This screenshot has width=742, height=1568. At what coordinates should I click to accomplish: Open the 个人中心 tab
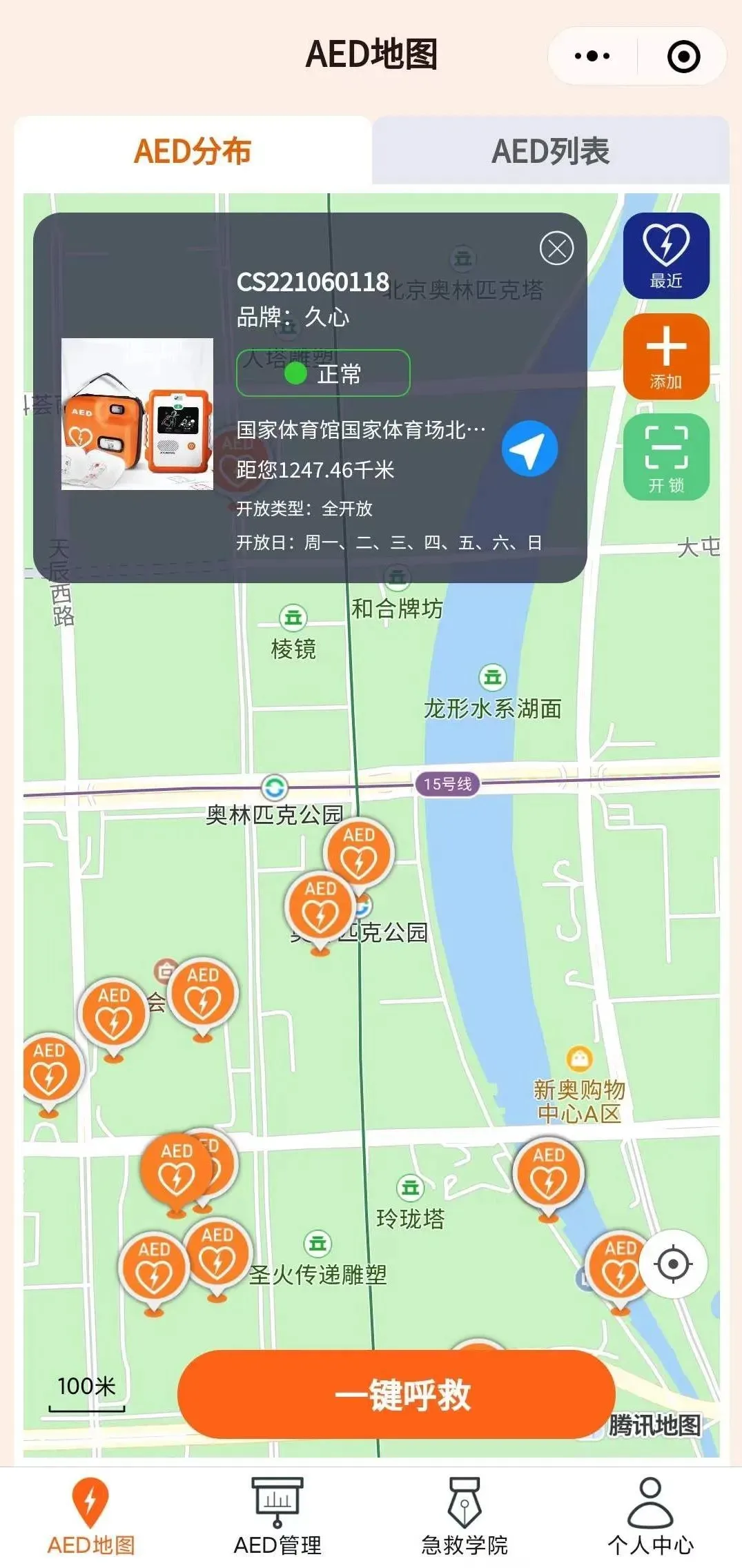tap(650, 1517)
